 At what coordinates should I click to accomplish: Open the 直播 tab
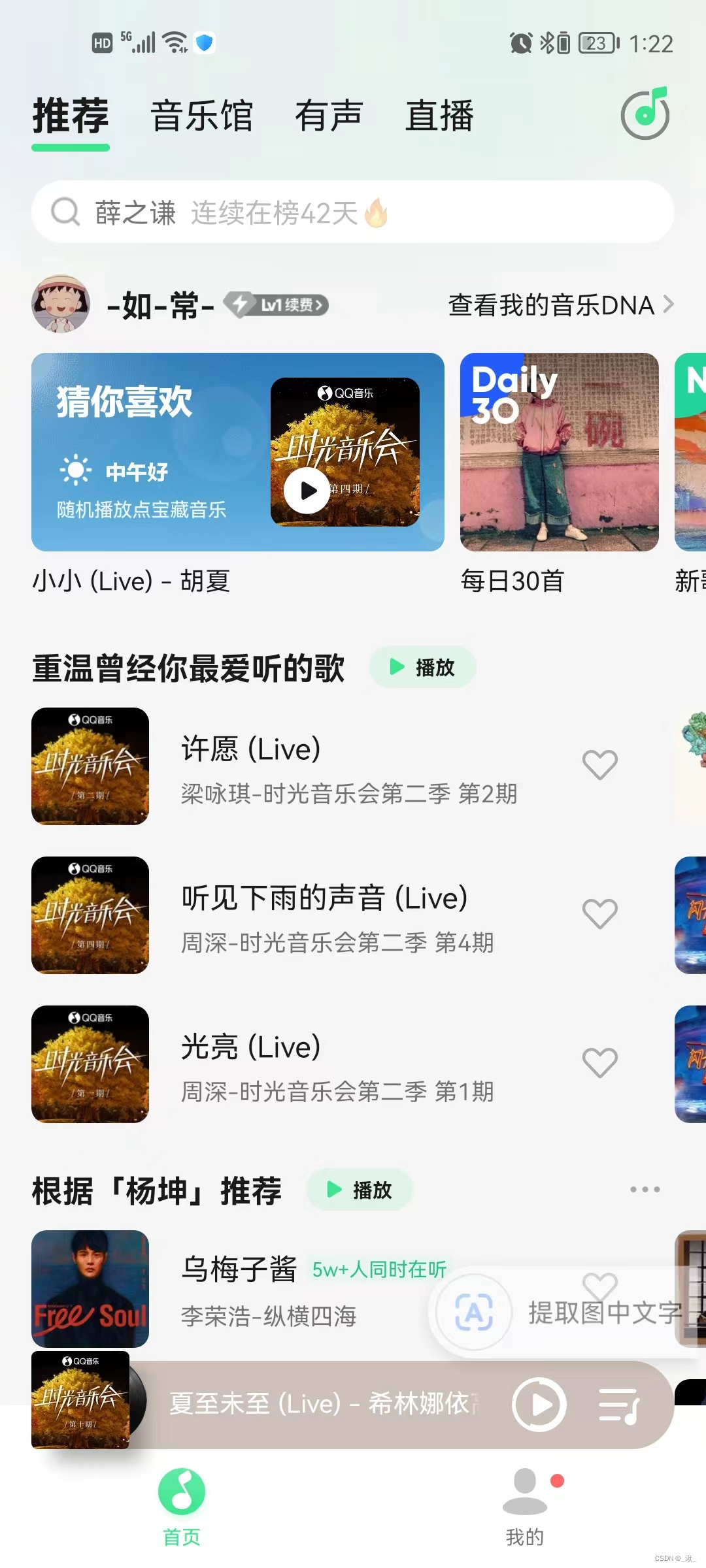point(439,116)
